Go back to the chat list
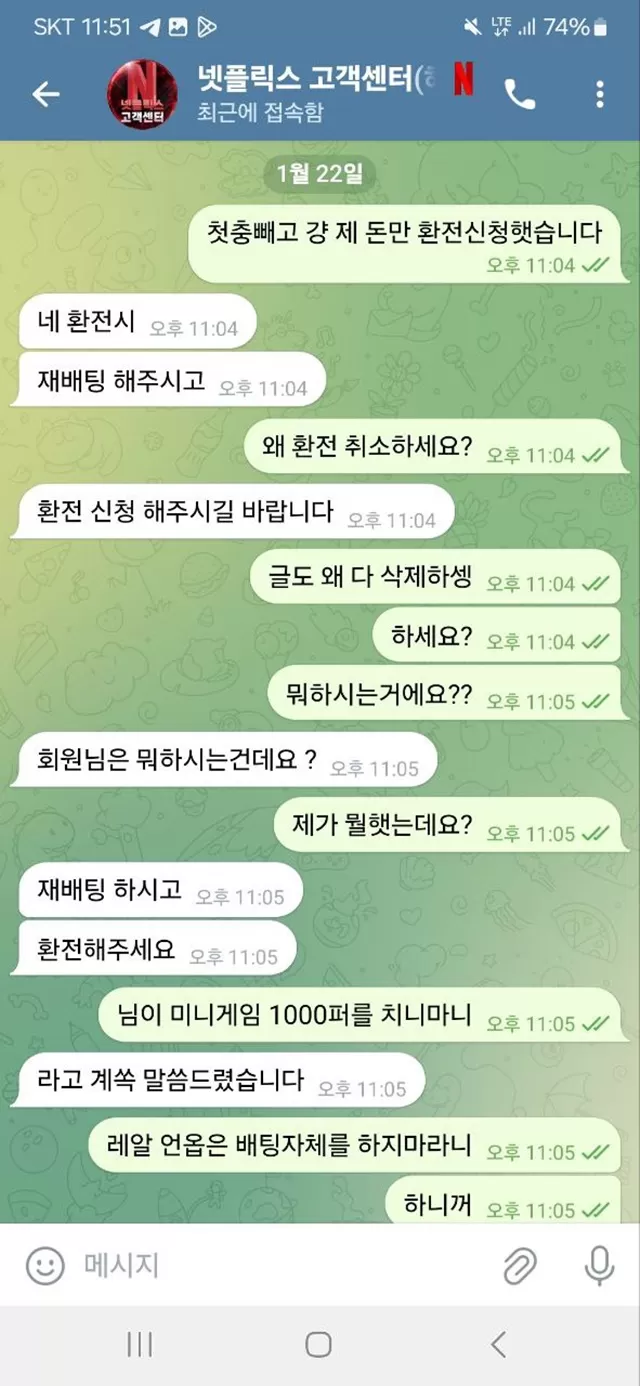This screenshot has width=640, height=1386. point(46,94)
